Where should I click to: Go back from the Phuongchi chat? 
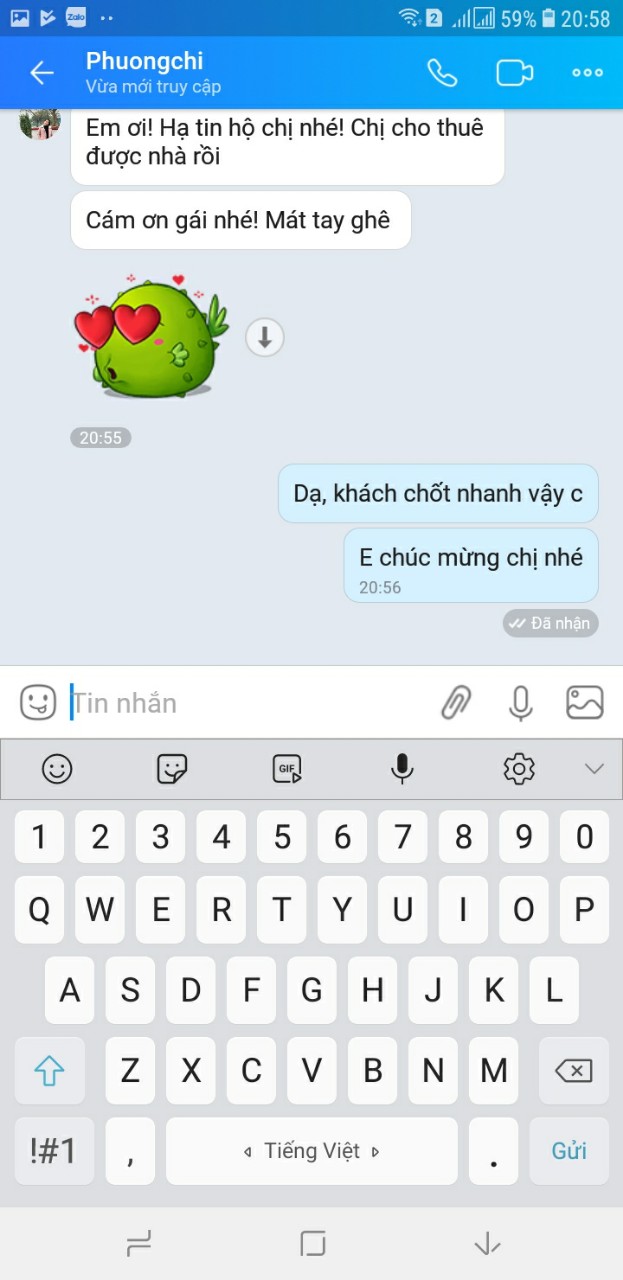[x=41, y=72]
